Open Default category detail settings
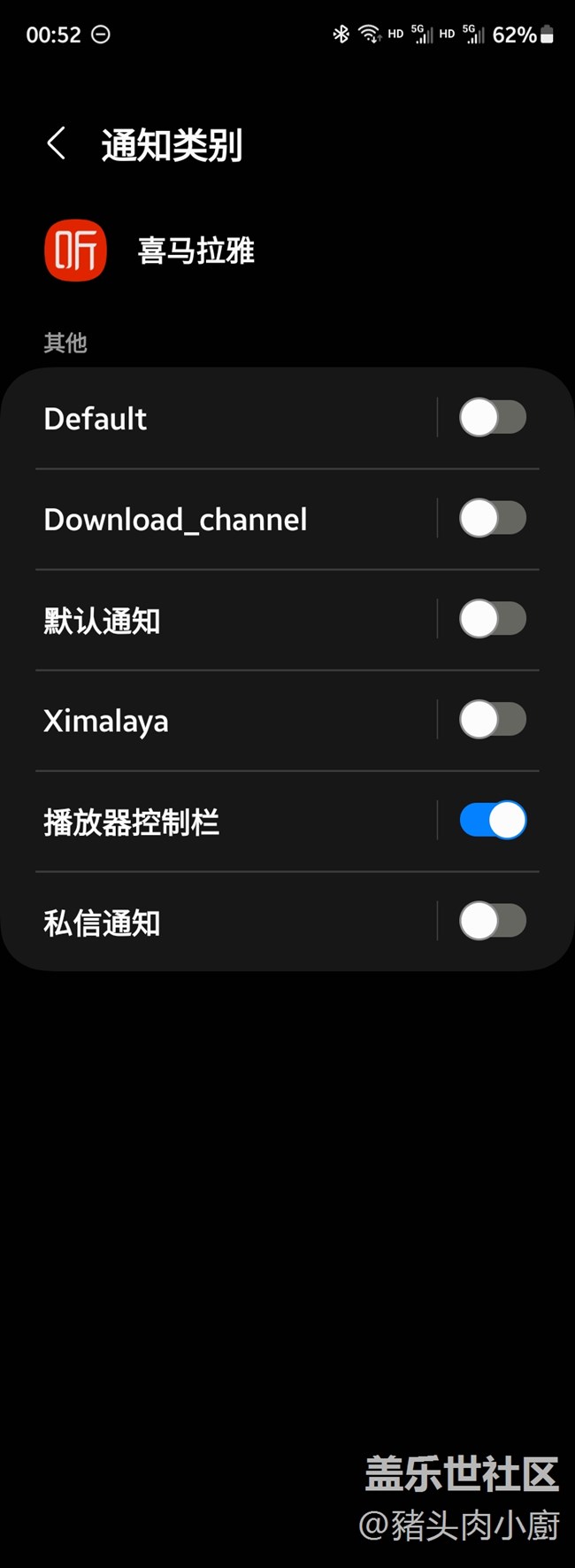Viewport: 575px width, 1568px height. tap(221, 419)
